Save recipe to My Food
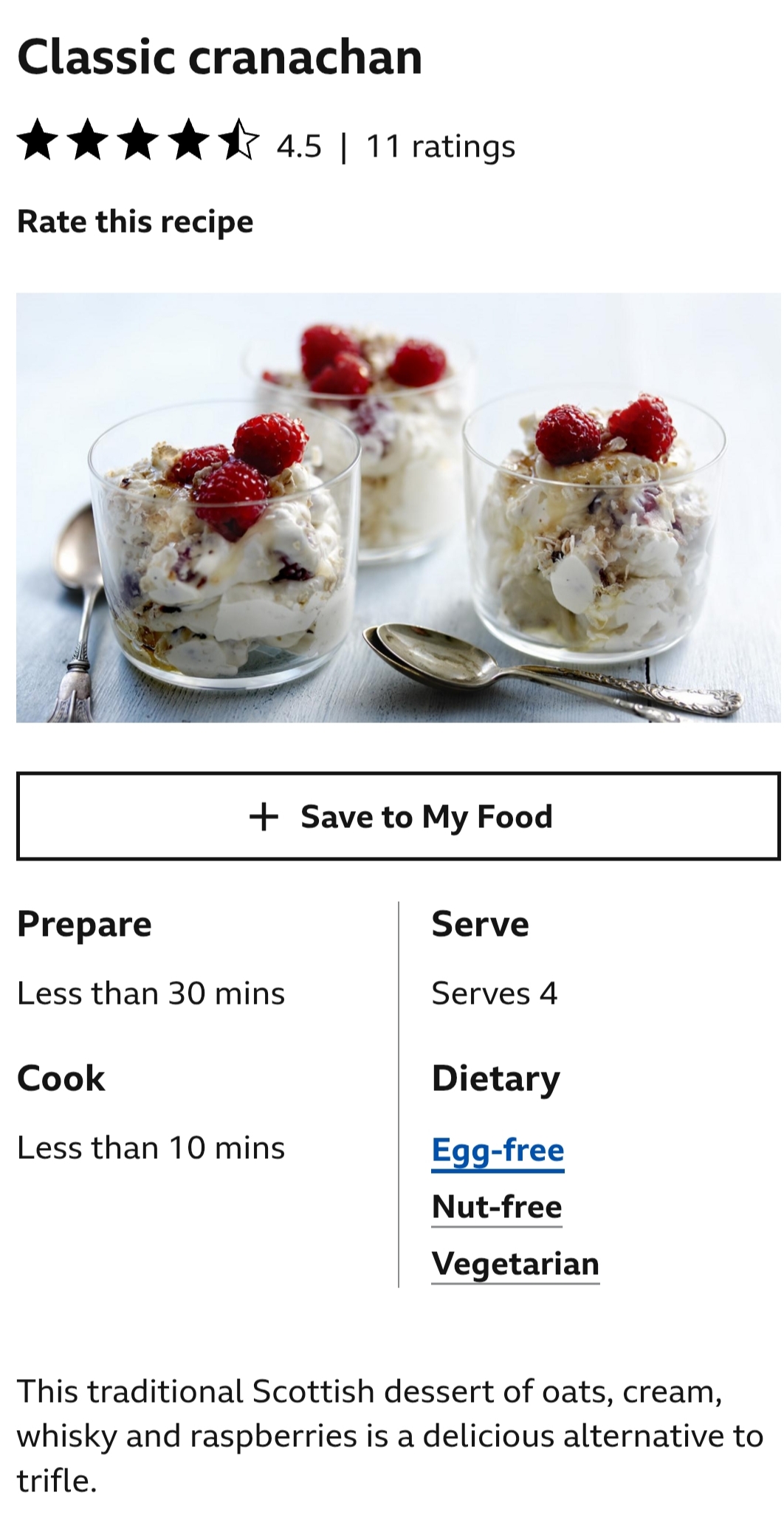Screen dimensions: 784x1529 point(399,816)
